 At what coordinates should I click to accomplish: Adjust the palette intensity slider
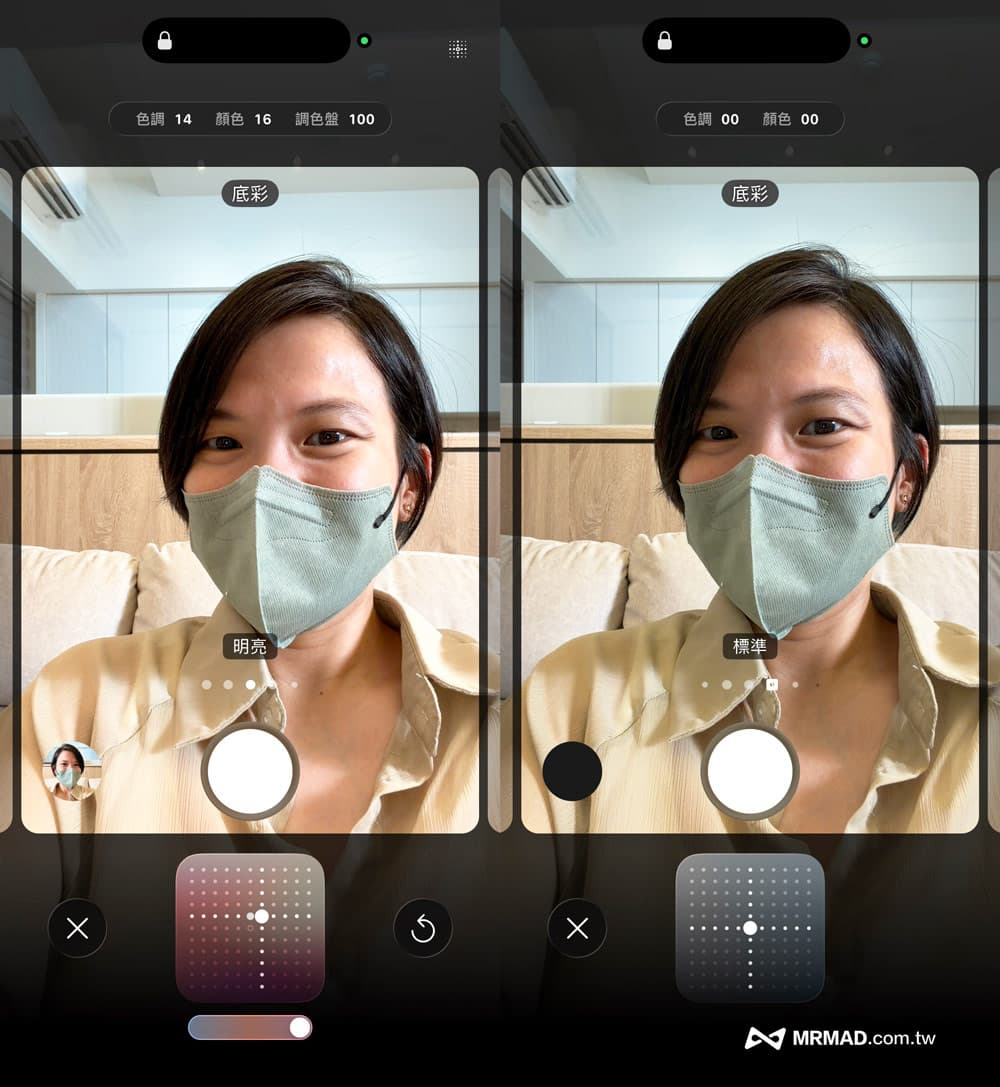pos(250,1027)
